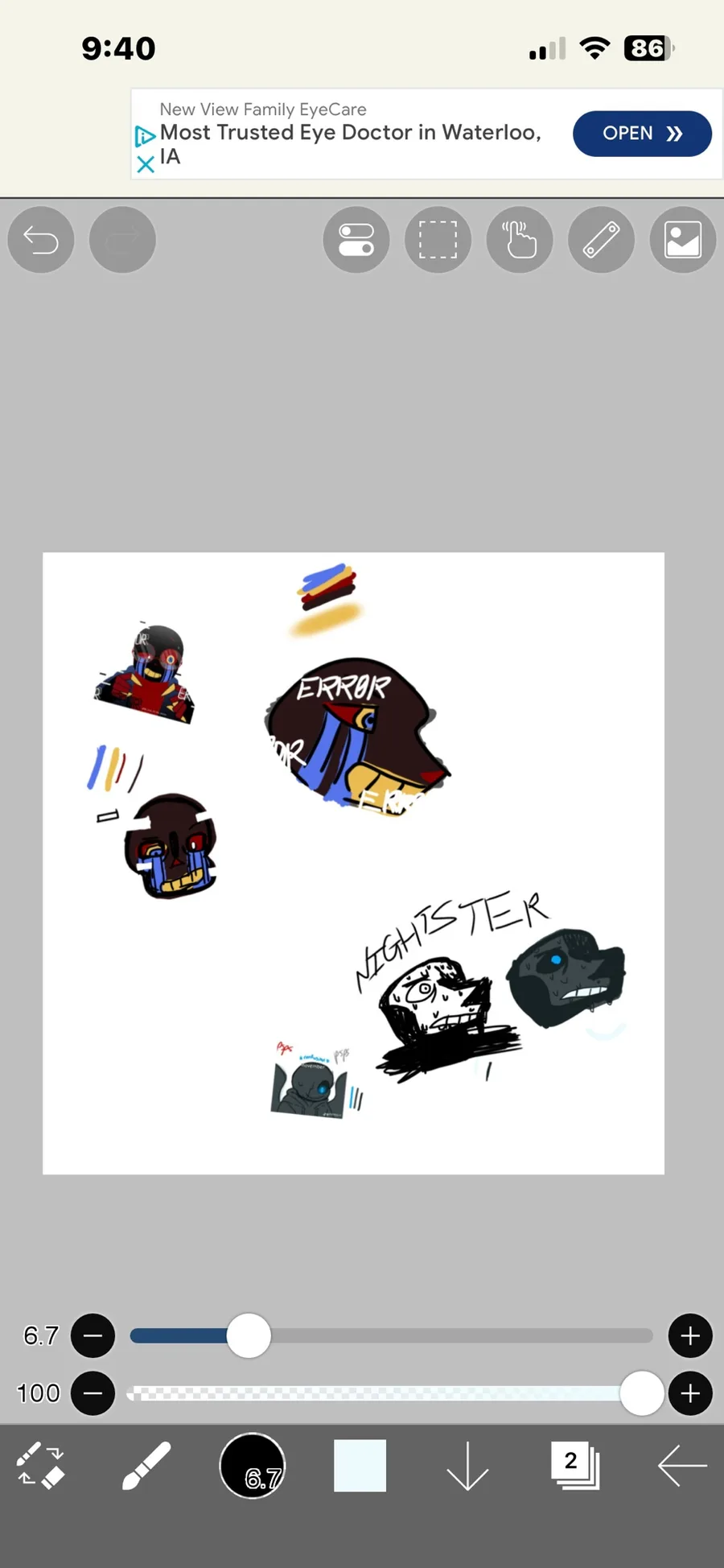The height and width of the screenshot is (1568, 724).
Task: Open the selection area tool
Action: [x=438, y=240]
